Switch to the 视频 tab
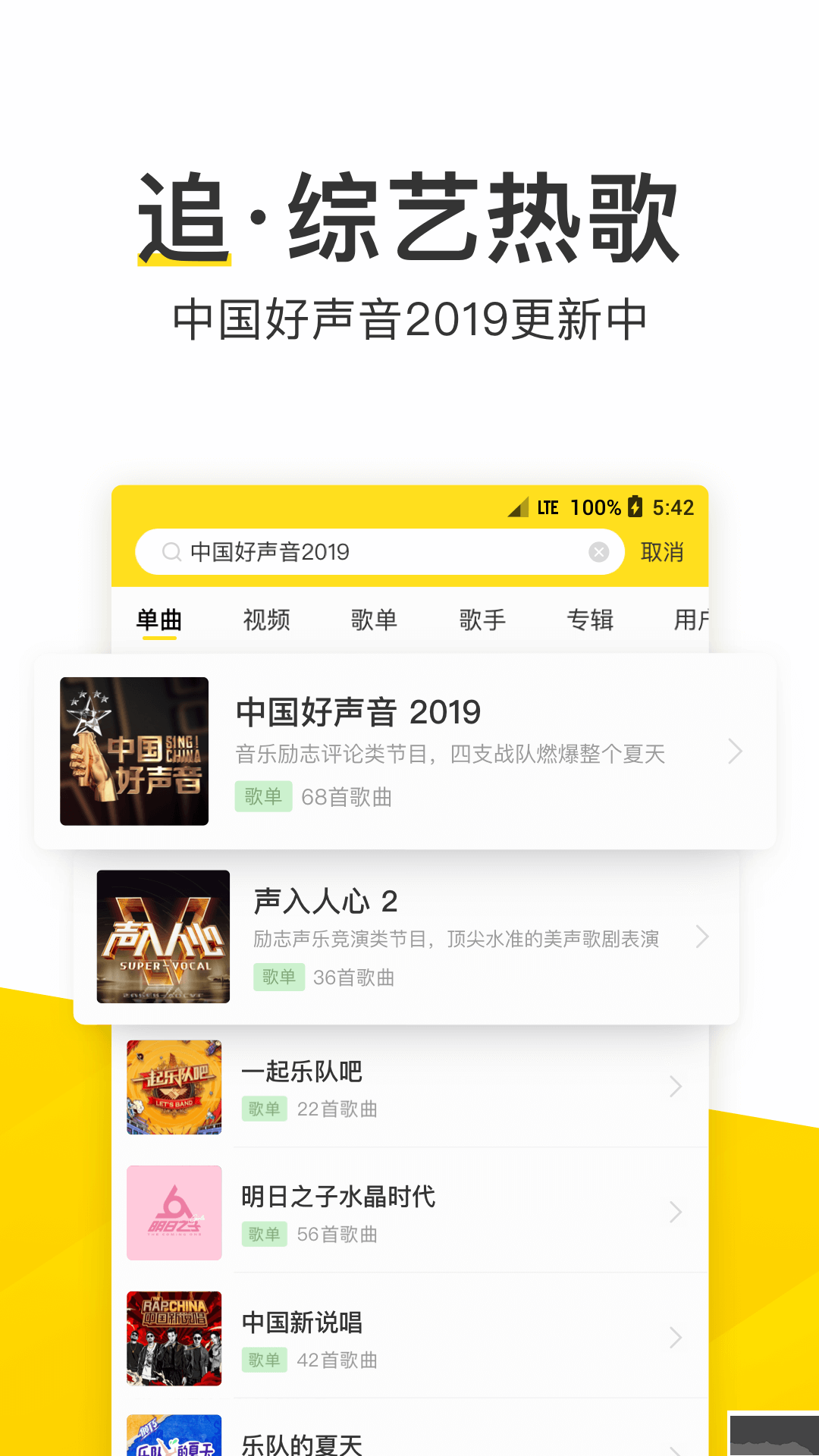Screen dimensions: 819x1456 point(267,620)
